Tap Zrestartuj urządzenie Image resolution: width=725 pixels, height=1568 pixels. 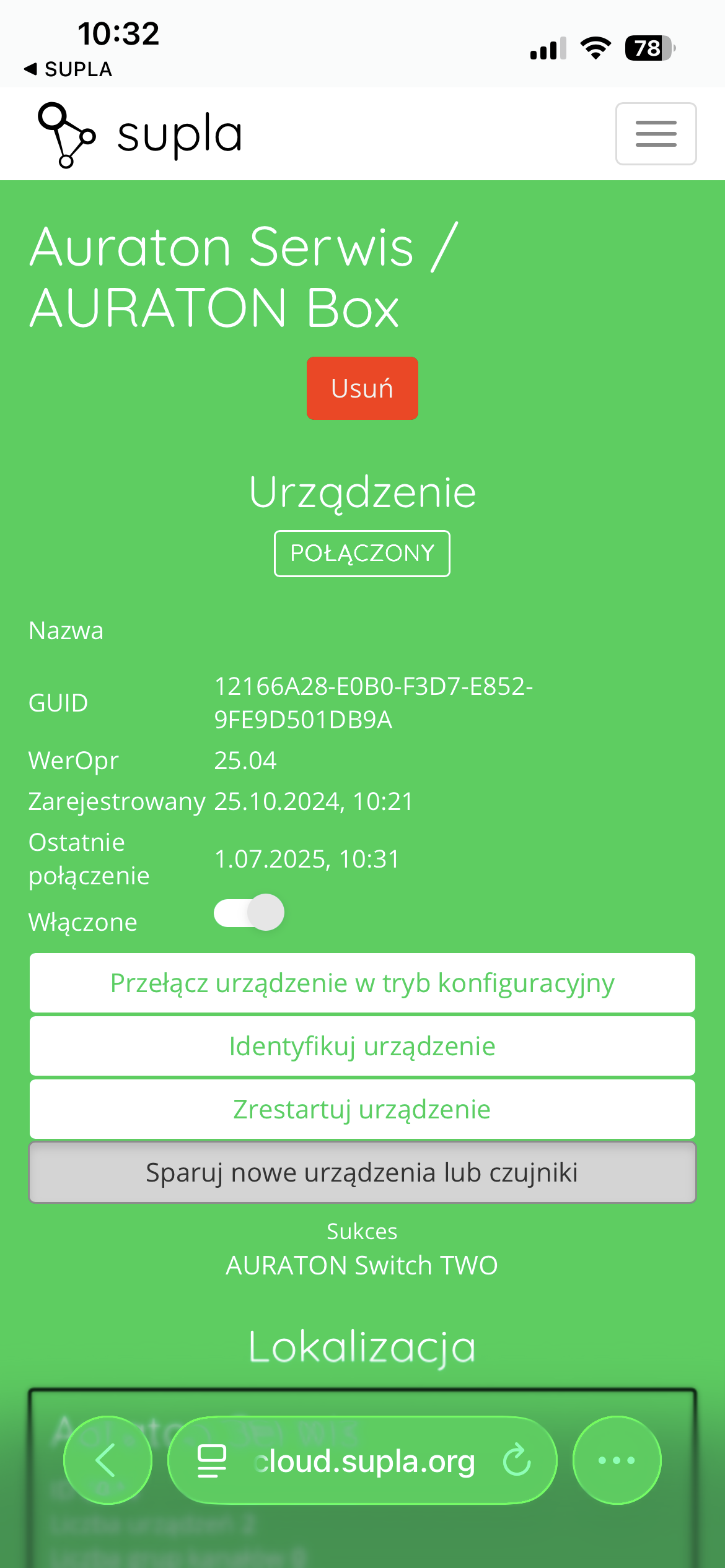pyautogui.click(x=362, y=1109)
